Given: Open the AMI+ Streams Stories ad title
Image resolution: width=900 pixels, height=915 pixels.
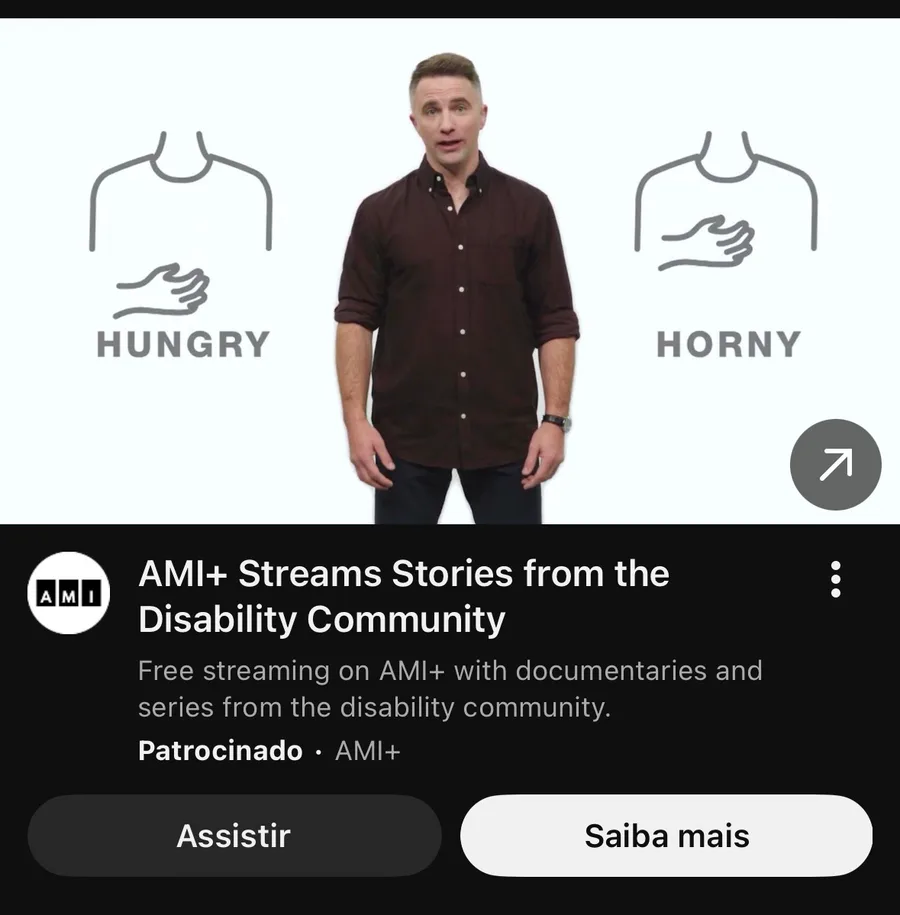Looking at the screenshot, I should [403, 596].
